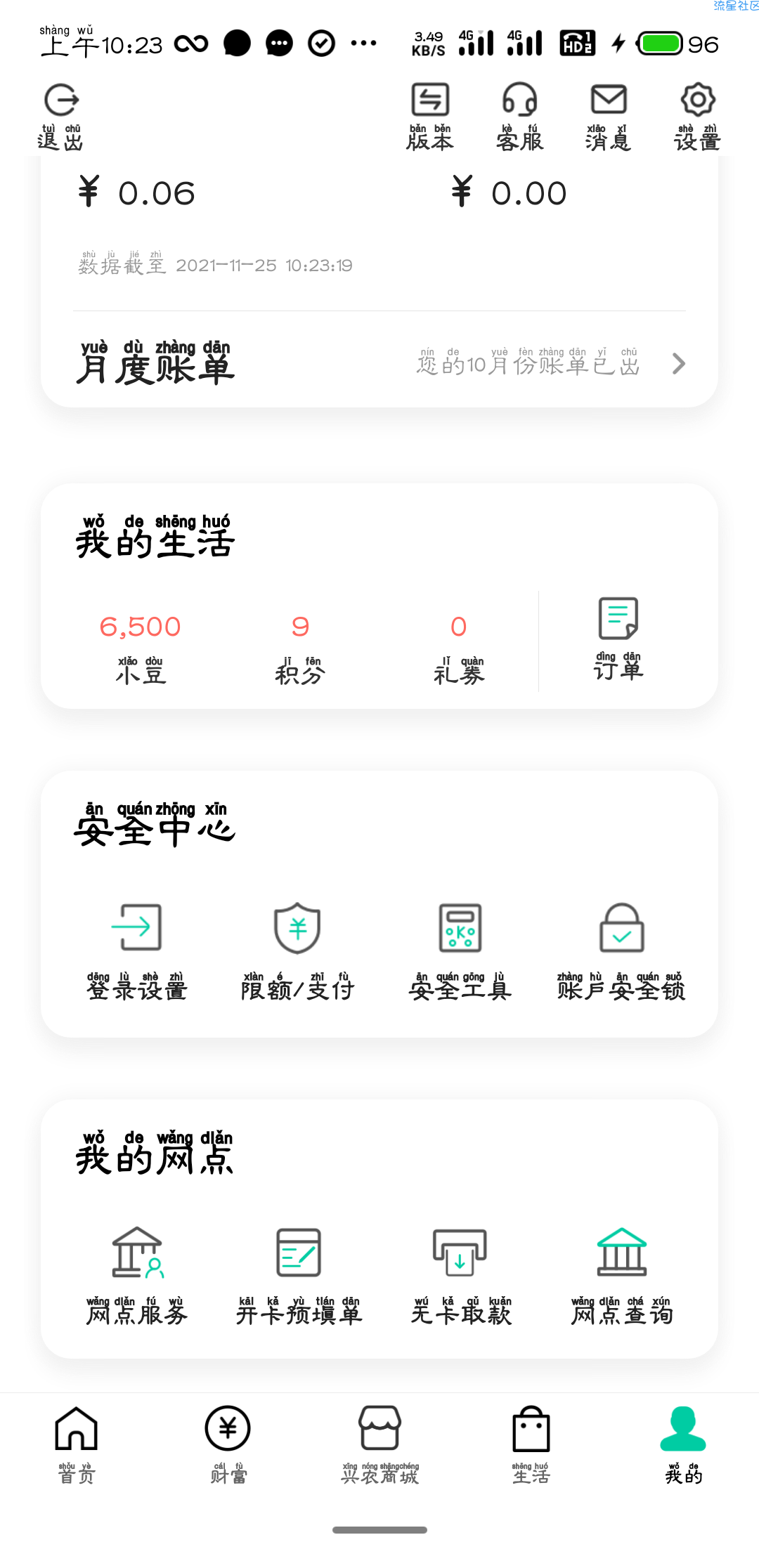This screenshot has width=759, height=1568.
Task: Open 礼券 coupons
Action: click(x=459, y=647)
